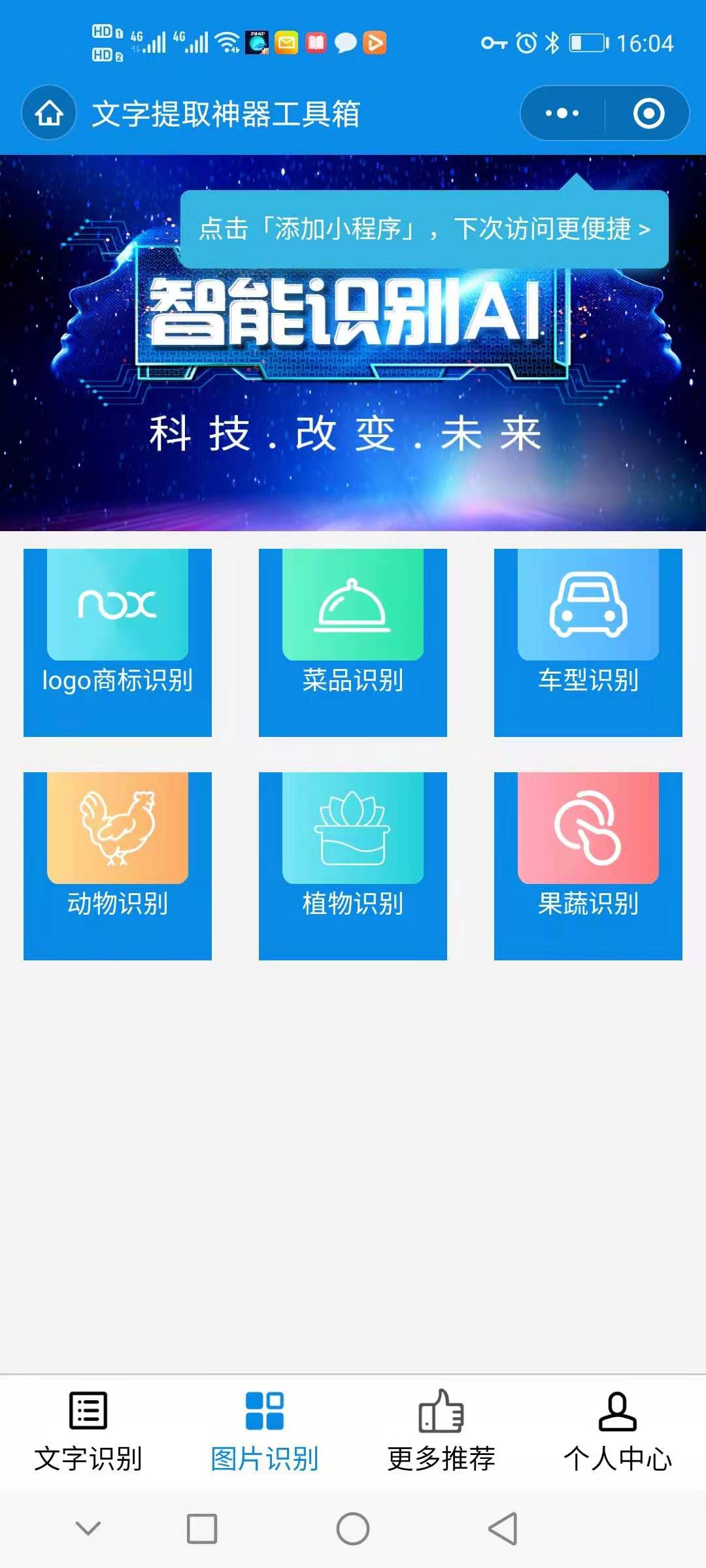Select the 图片识别 tab
The image size is (706, 1568).
(x=265, y=1432)
